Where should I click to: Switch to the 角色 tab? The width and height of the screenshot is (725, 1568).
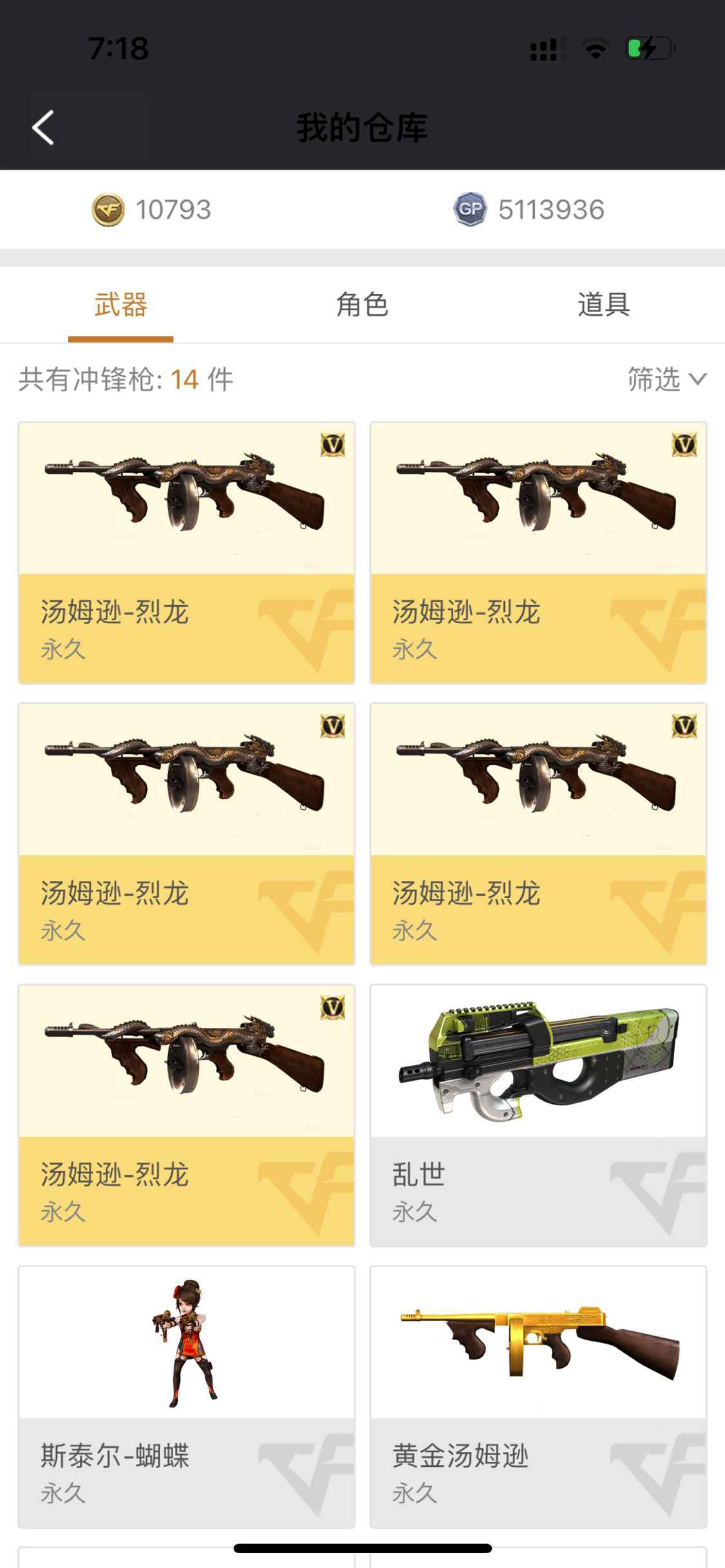point(362,304)
